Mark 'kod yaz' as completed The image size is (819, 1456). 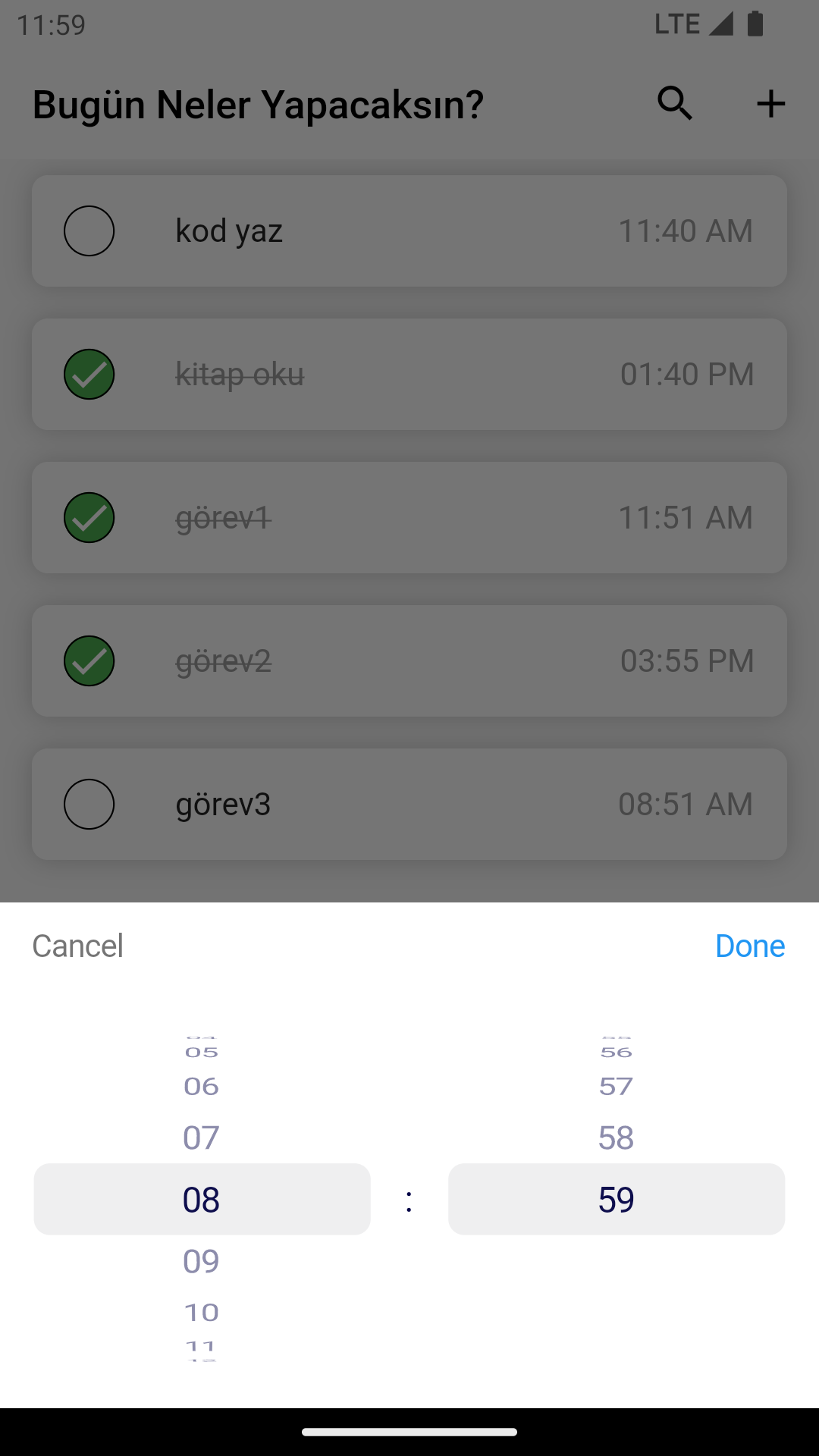89,231
